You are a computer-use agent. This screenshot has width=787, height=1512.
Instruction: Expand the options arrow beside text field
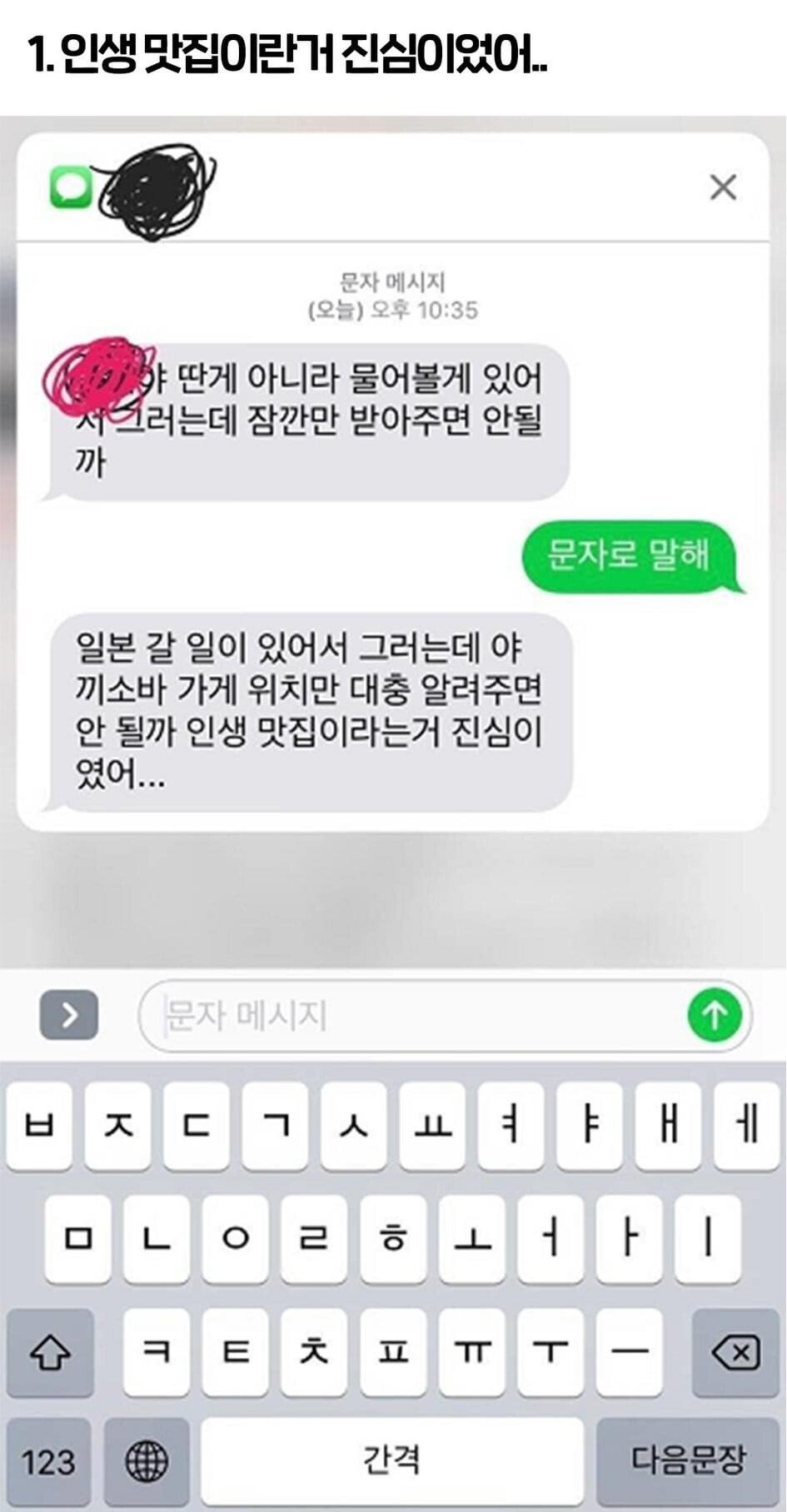69,1015
